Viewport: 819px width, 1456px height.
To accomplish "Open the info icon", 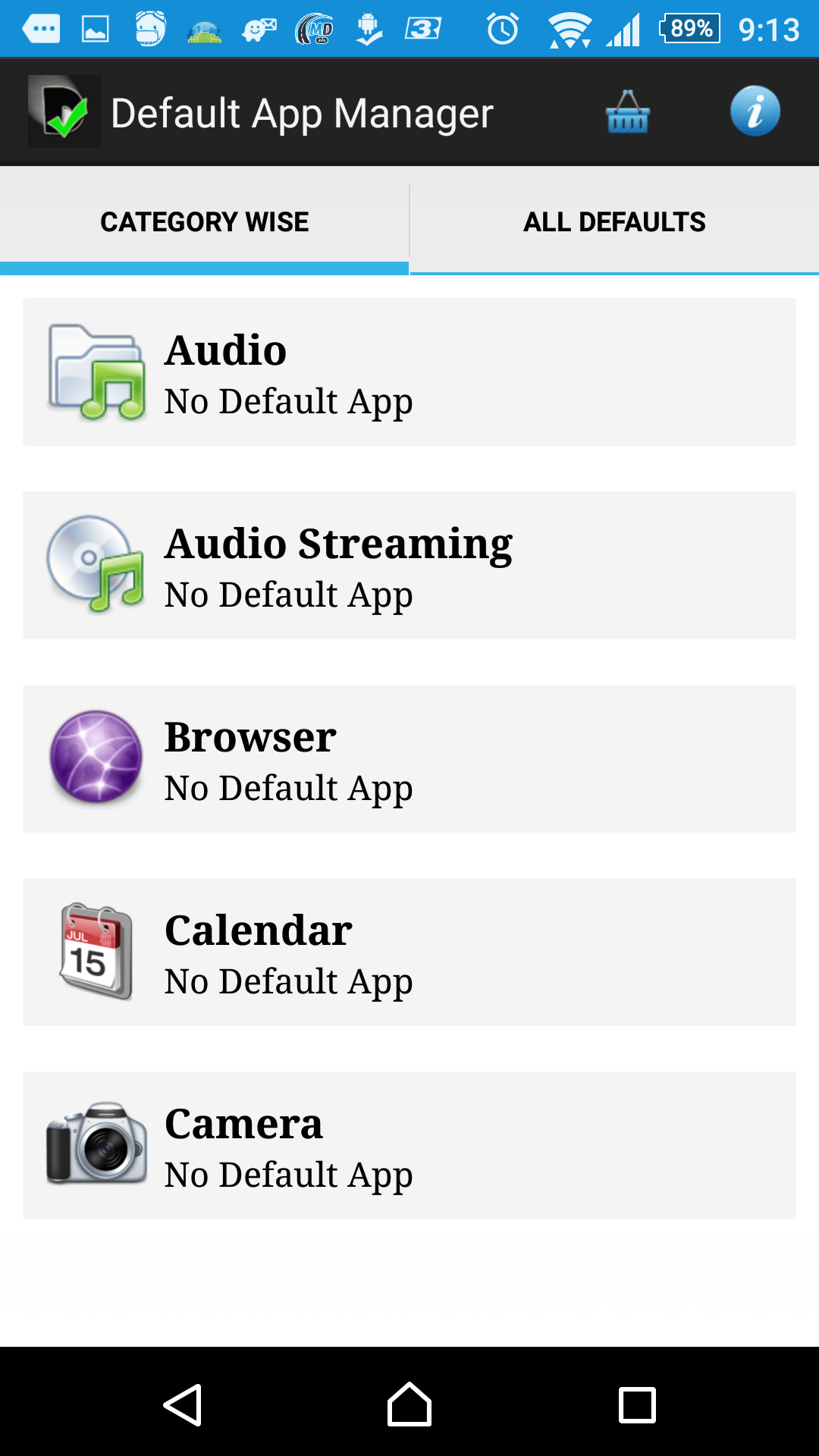I will tap(755, 111).
